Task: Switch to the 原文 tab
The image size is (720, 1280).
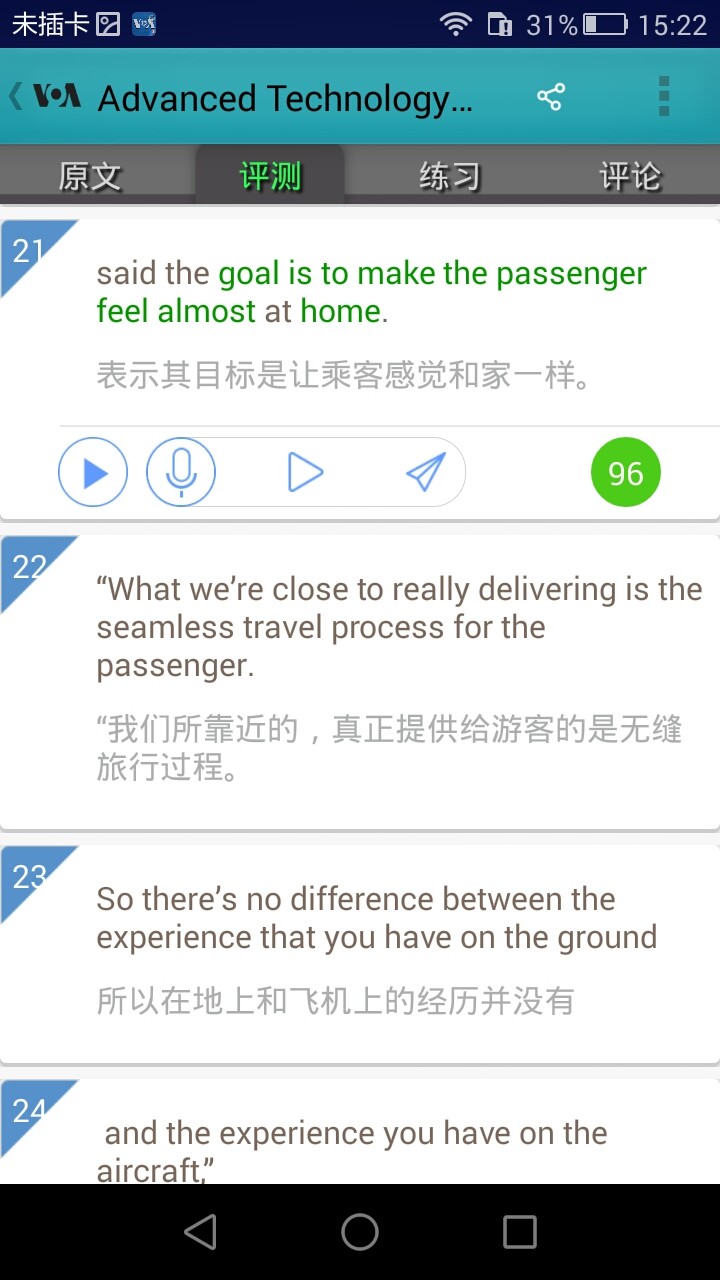Action: pos(90,176)
